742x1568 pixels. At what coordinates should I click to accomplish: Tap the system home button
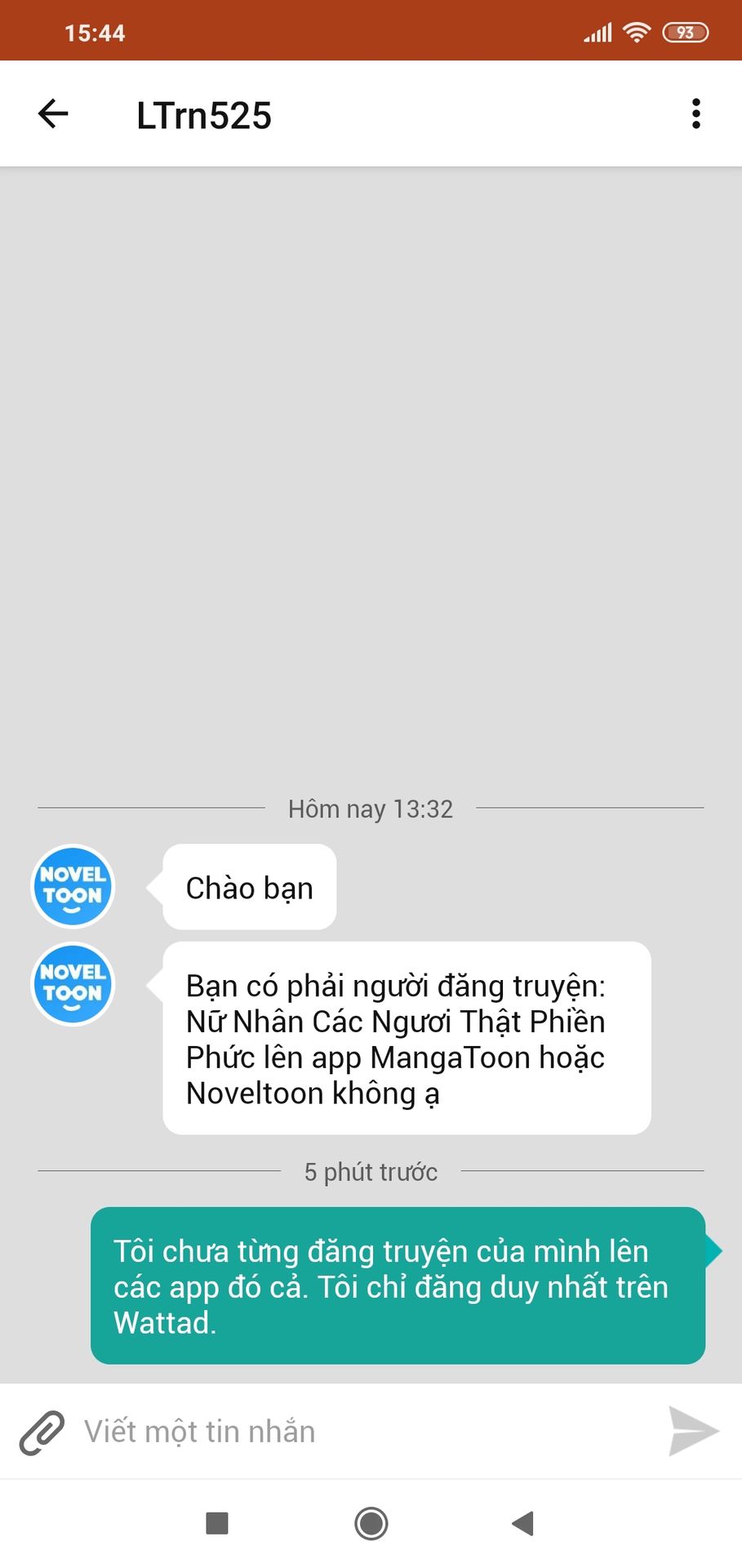[371, 1523]
